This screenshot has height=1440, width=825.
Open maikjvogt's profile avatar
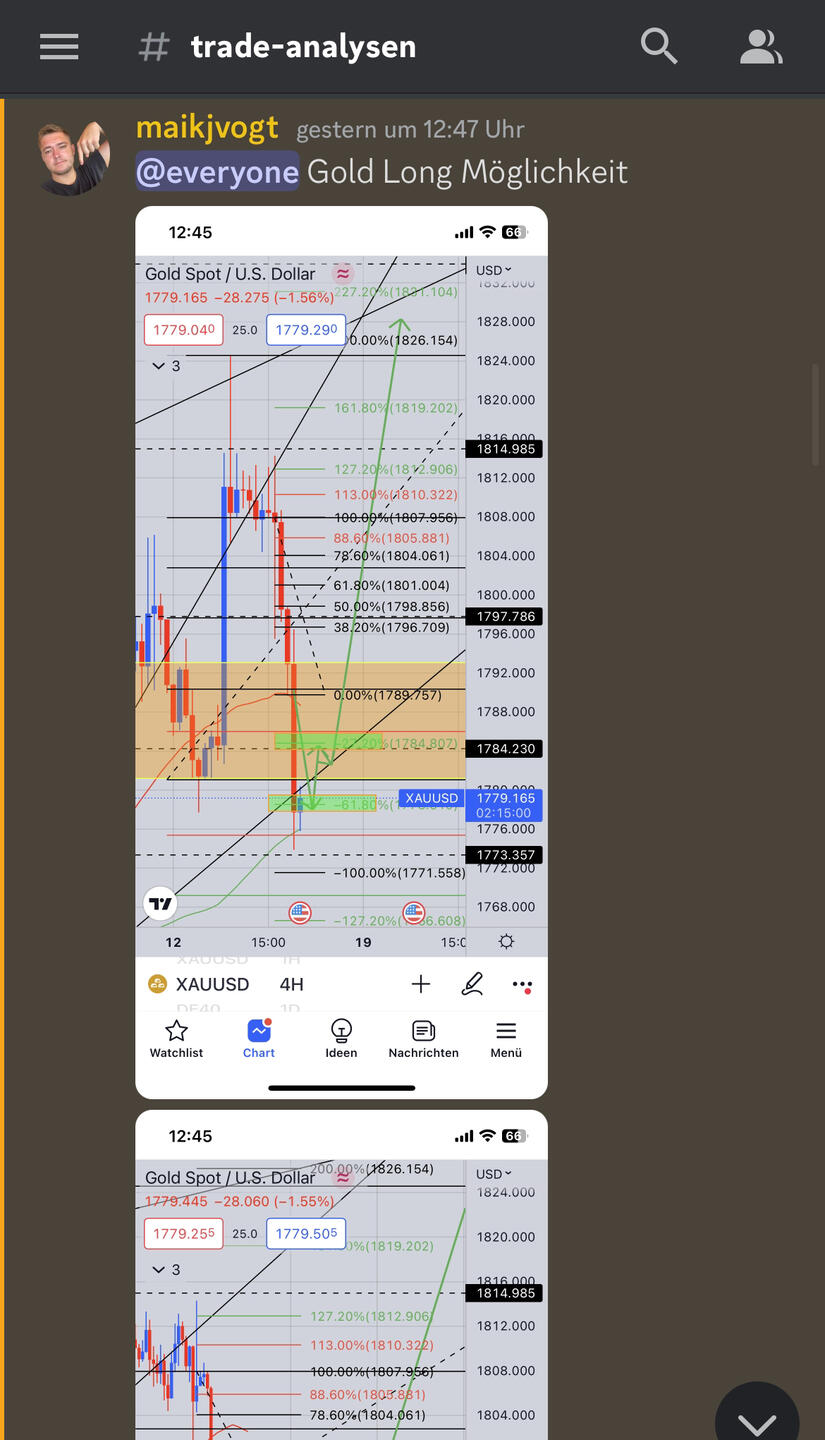click(73, 157)
